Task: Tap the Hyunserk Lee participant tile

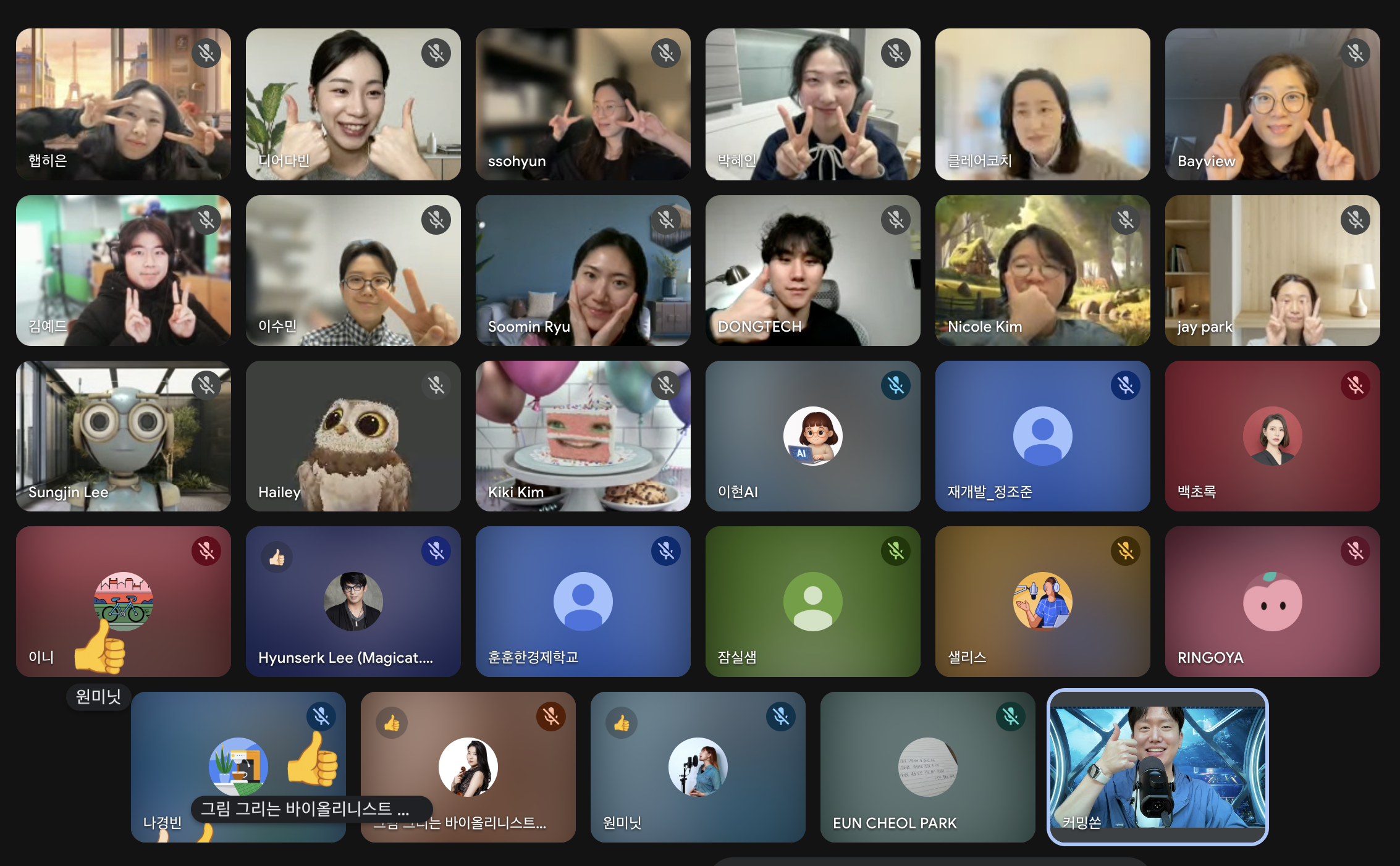Action: click(353, 602)
